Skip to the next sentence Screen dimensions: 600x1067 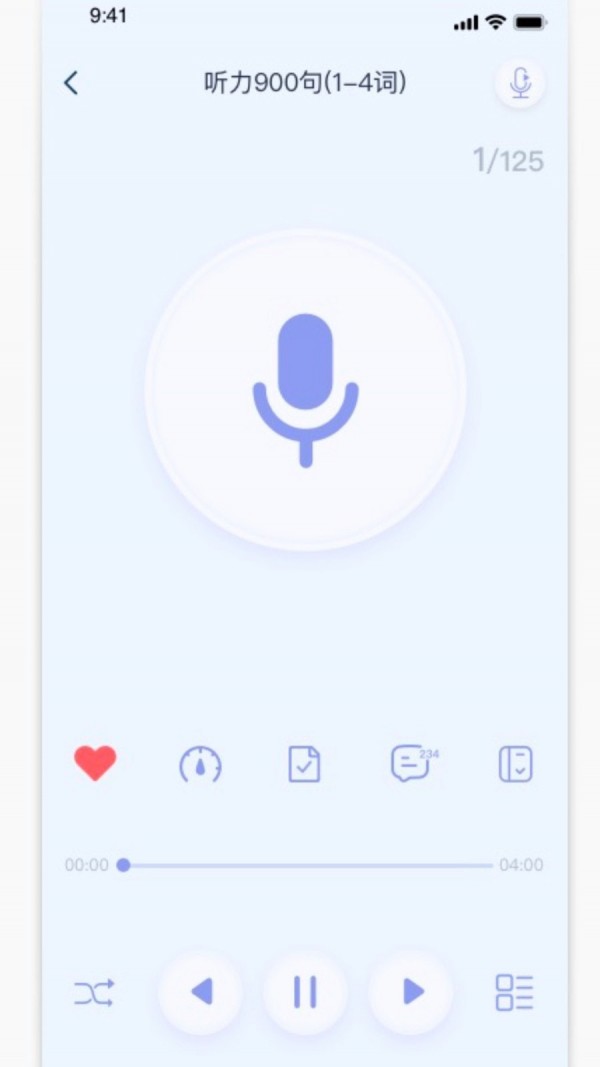(411, 992)
